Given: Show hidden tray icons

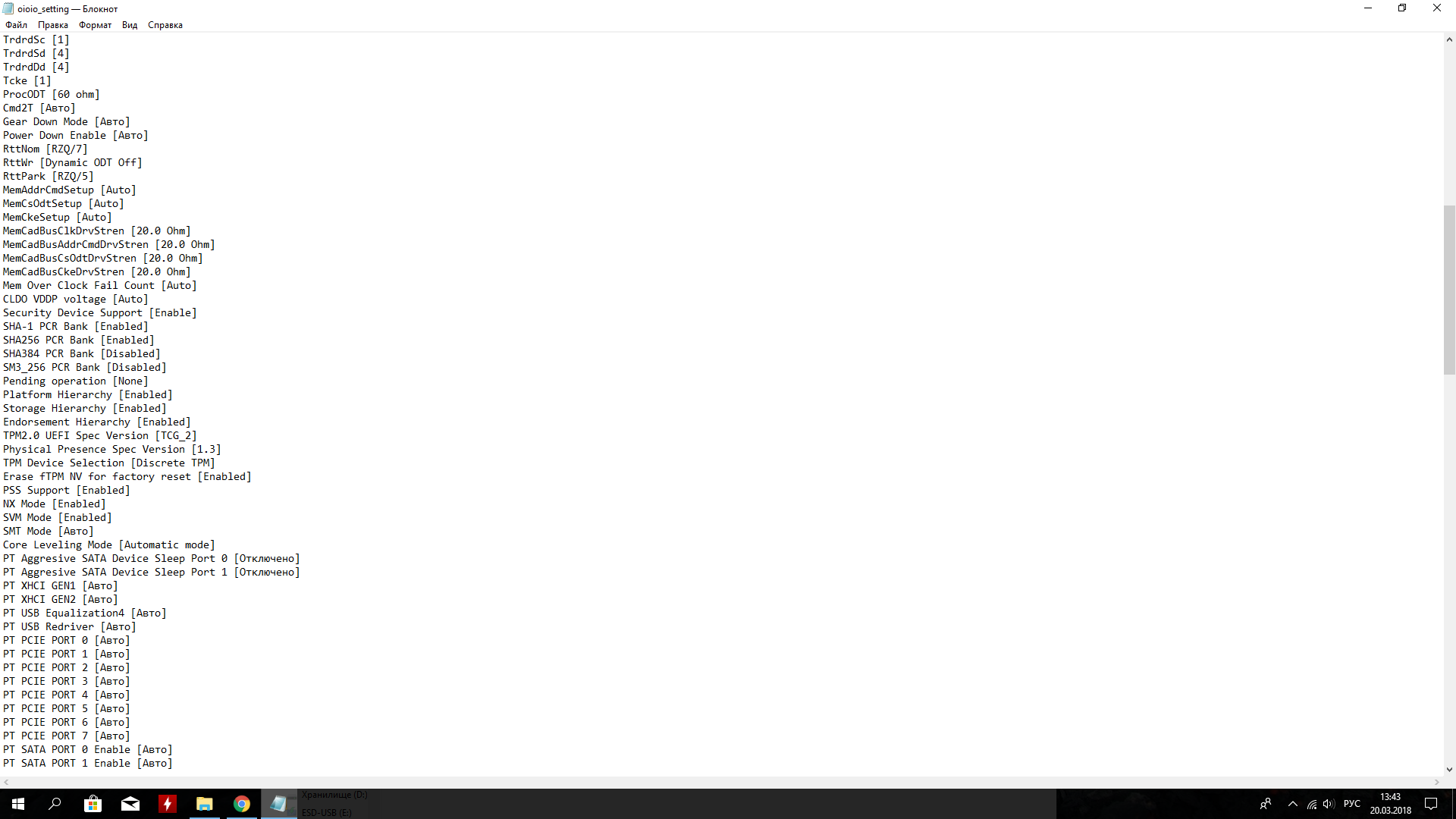Looking at the screenshot, I should pyautogui.click(x=1293, y=804).
